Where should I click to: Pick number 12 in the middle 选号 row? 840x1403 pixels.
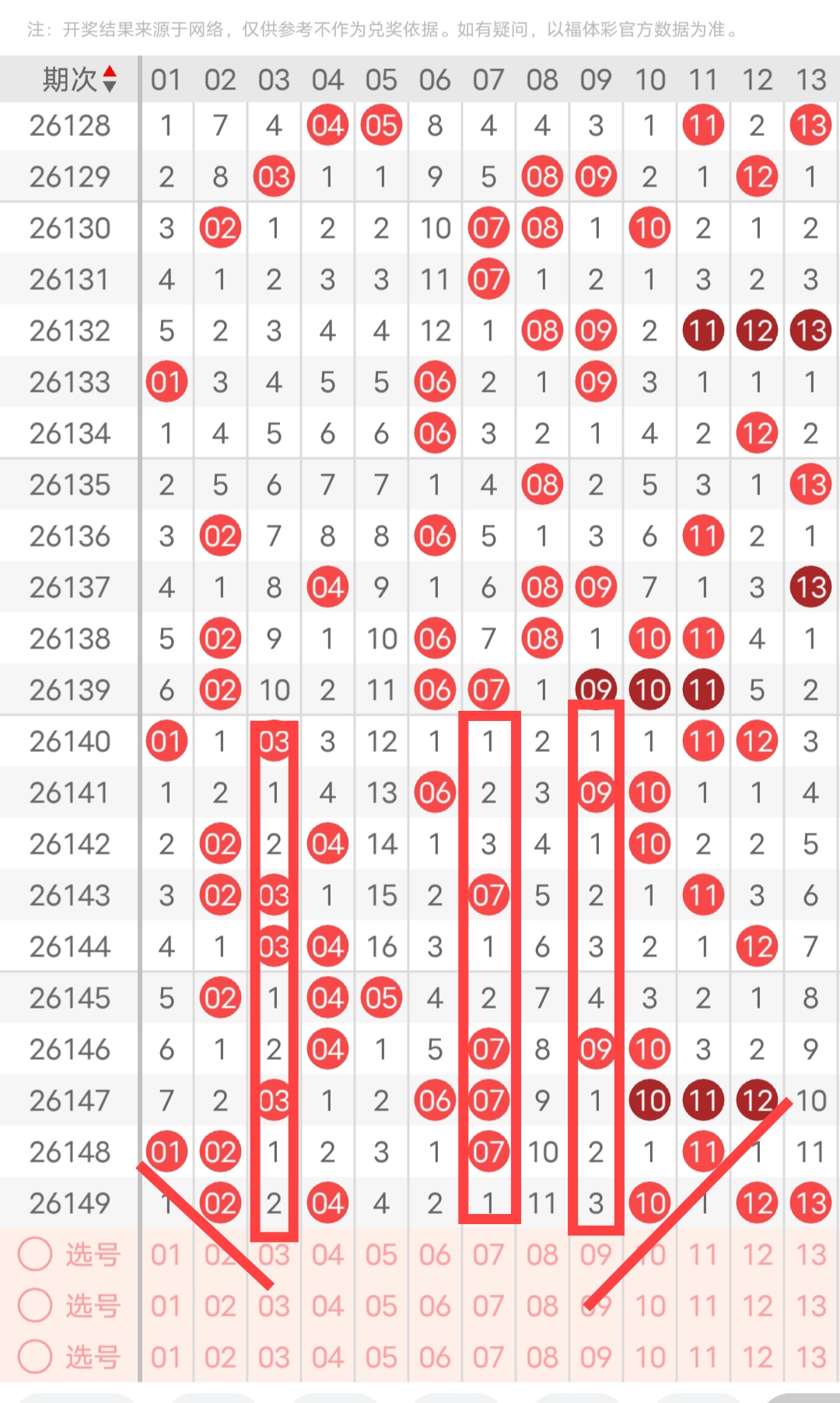click(757, 1306)
